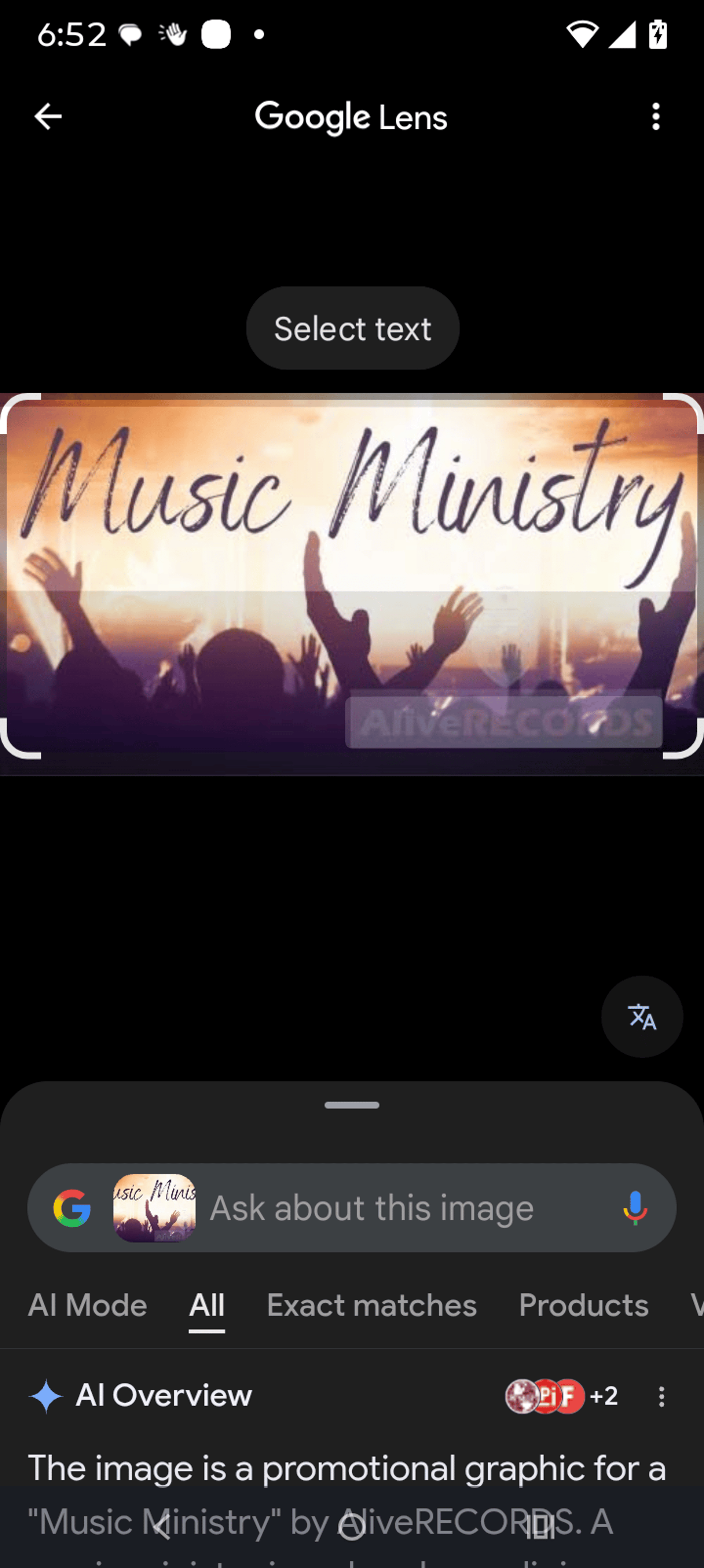
Task: Switch to Exact matches tab
Action: pos(371,1306)
